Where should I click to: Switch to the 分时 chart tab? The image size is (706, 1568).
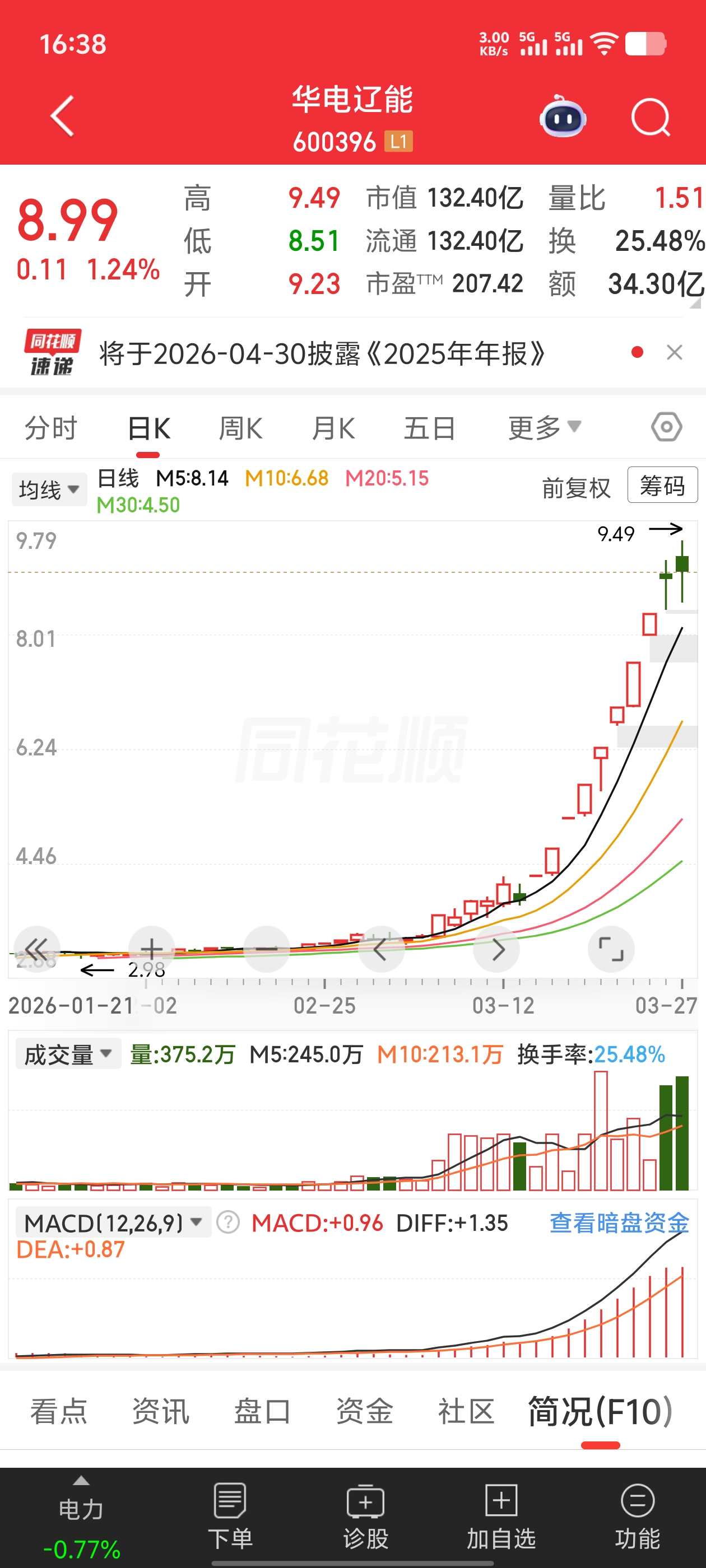coord(51,428)
